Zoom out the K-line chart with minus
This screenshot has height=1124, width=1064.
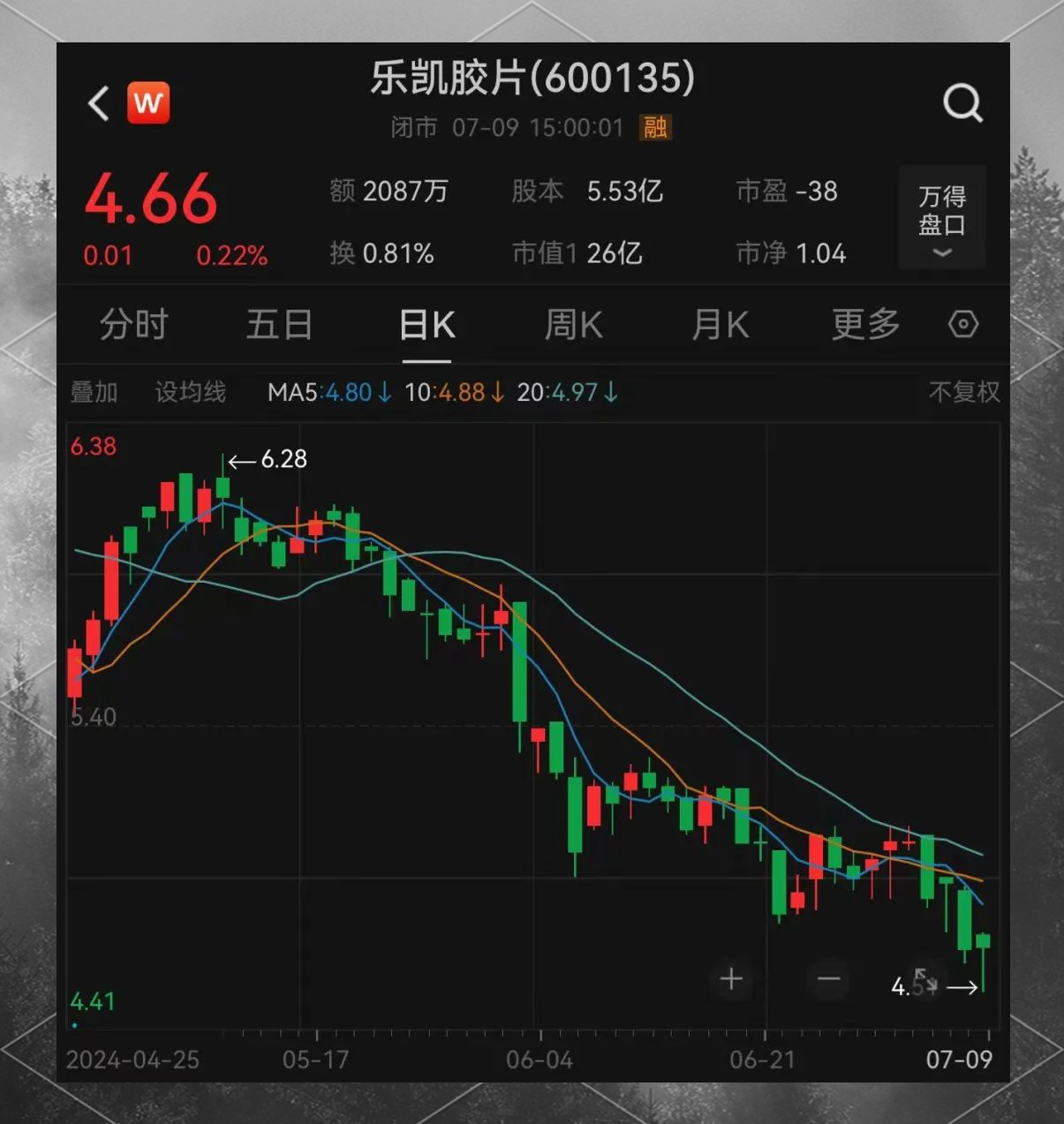(x=828, y=979)
